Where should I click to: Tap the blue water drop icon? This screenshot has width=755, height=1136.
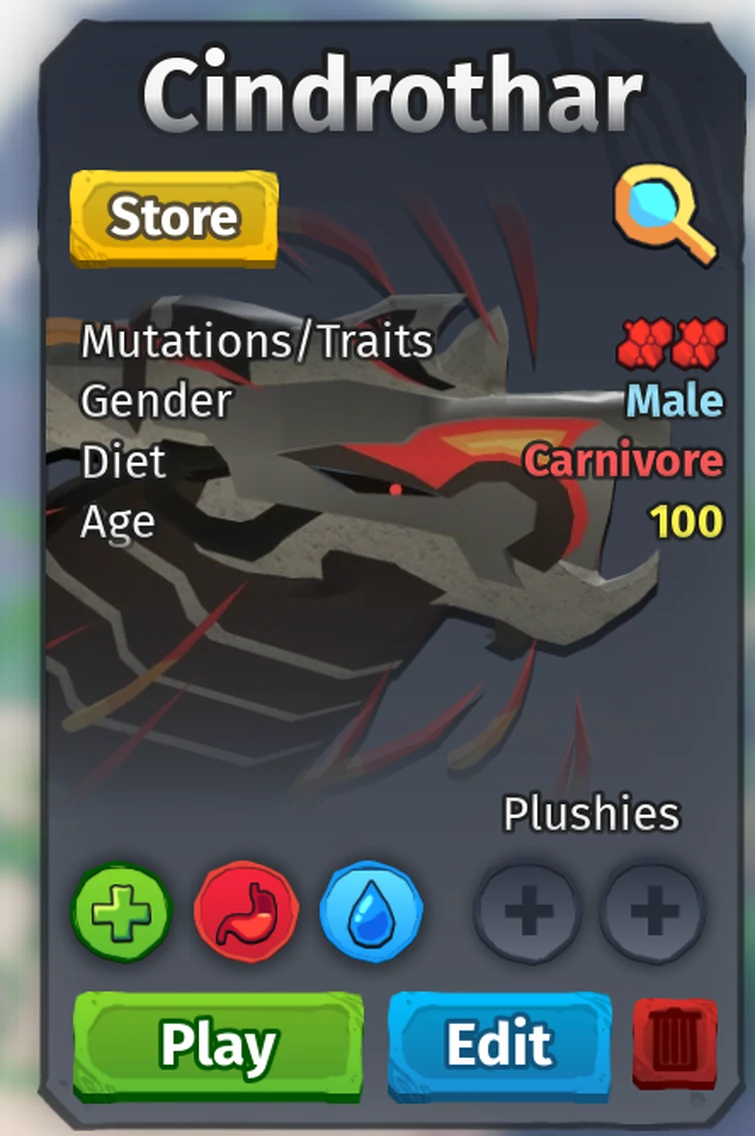[371, 912]
